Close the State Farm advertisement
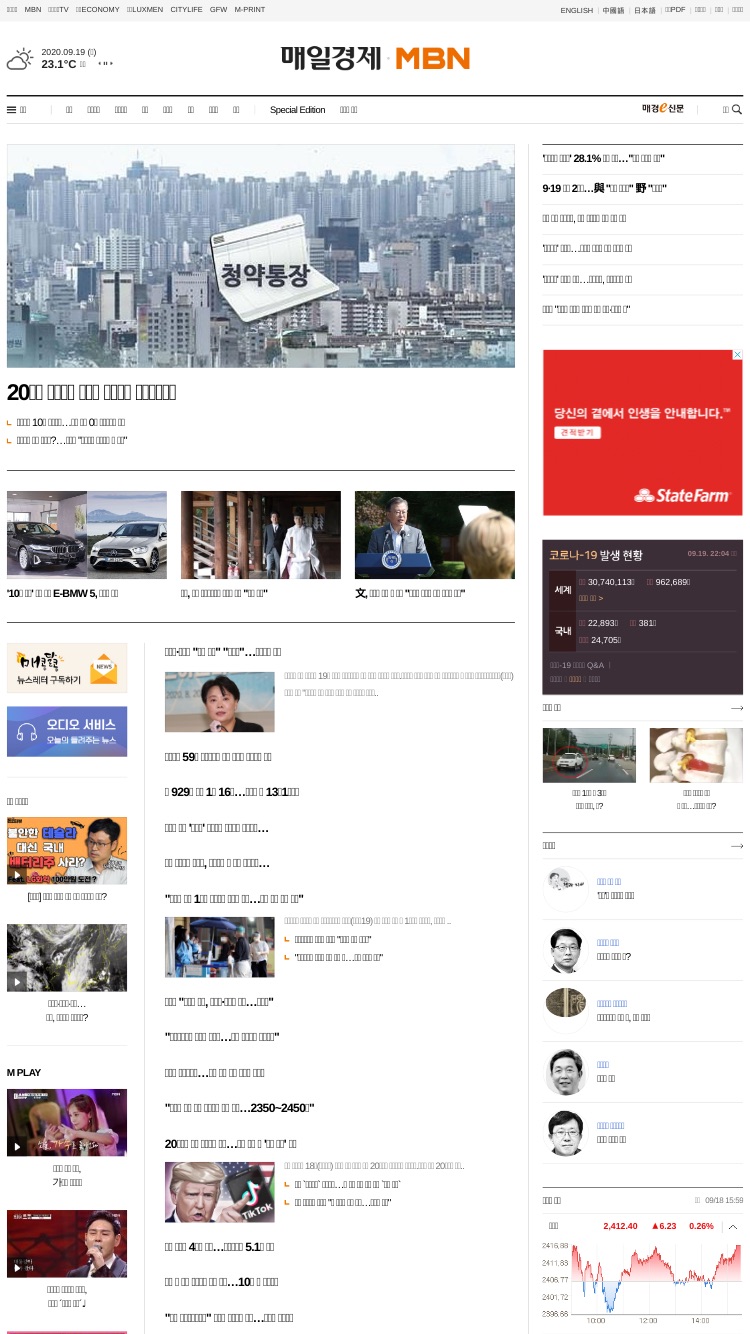This screenshot has height=1334, width=750. click(x=738, y=354)
